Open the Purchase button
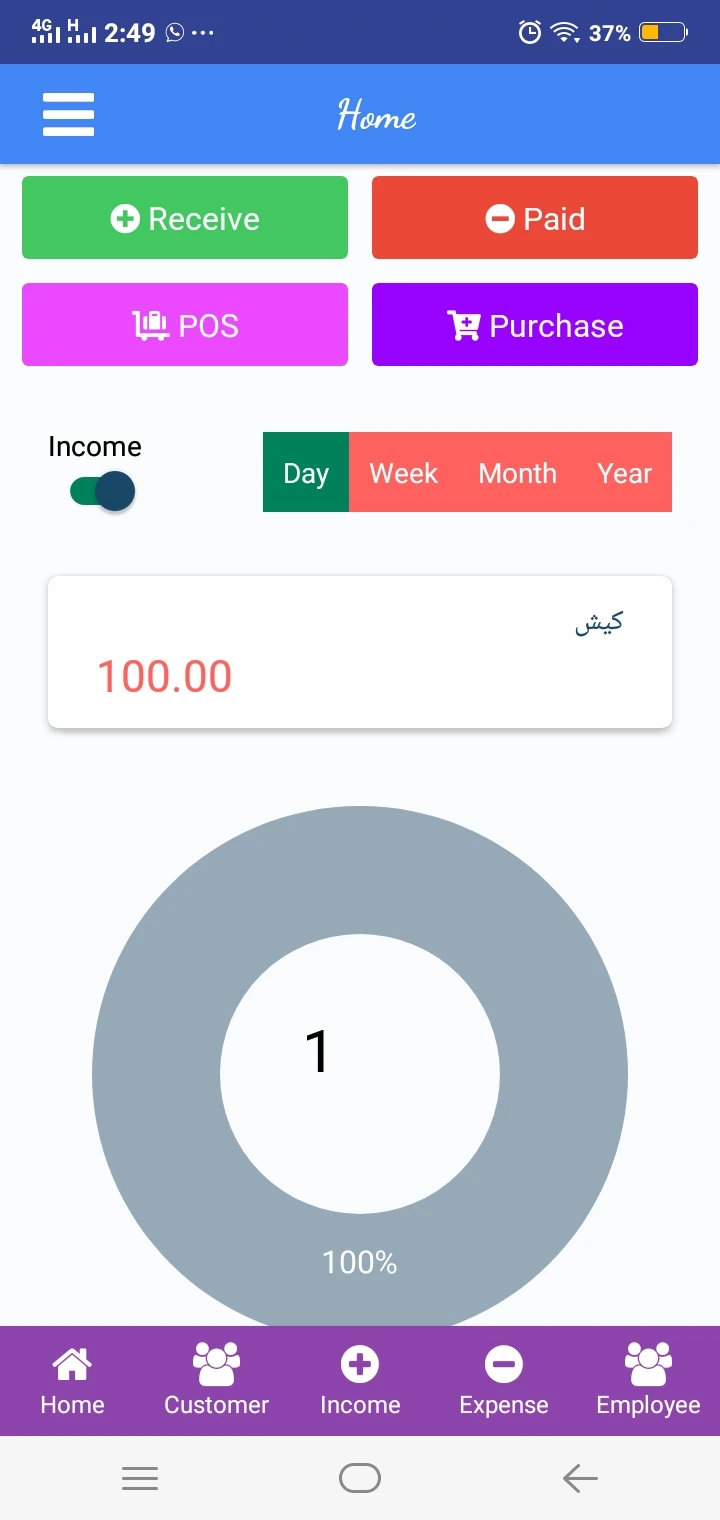The width and height of the screenshot is (720, 1520). 535,325
